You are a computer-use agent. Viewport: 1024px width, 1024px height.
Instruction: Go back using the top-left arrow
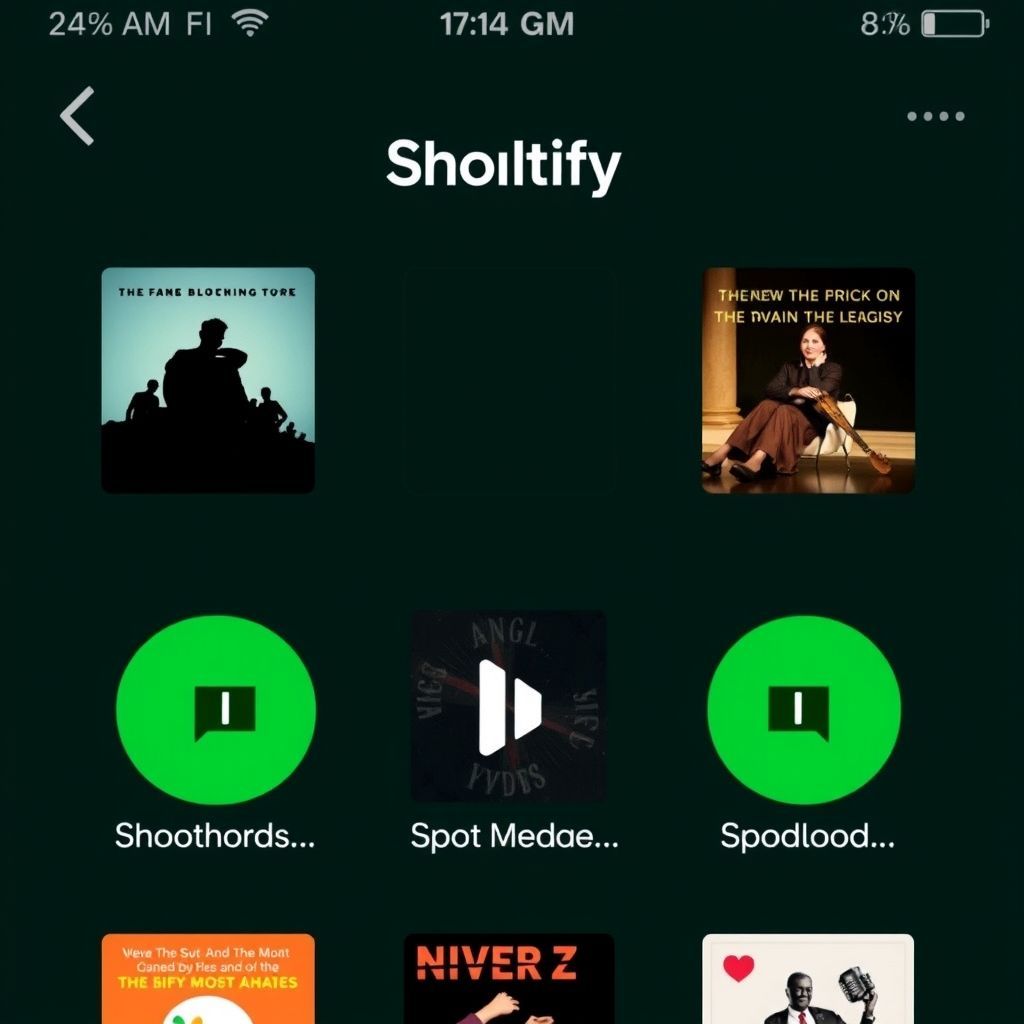(x=77, y=116)
